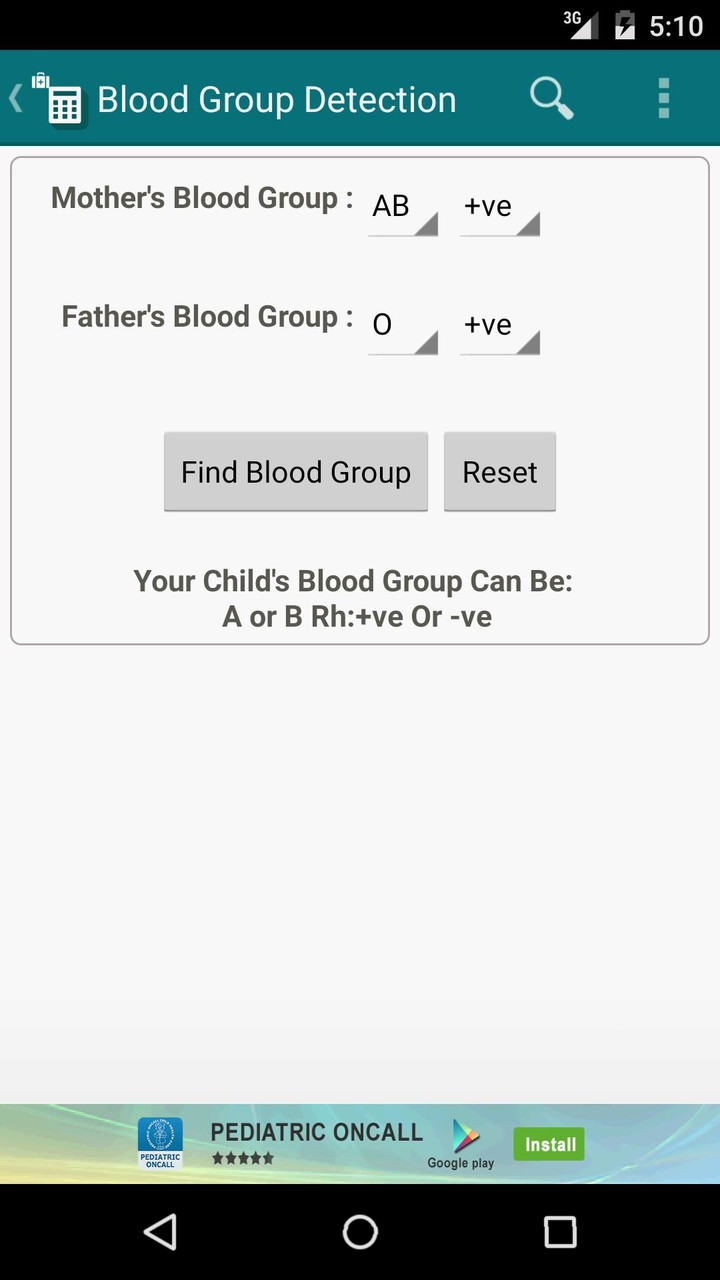
Task: Click the back arrow in the action bar
Action: click(x=14, y=98)
